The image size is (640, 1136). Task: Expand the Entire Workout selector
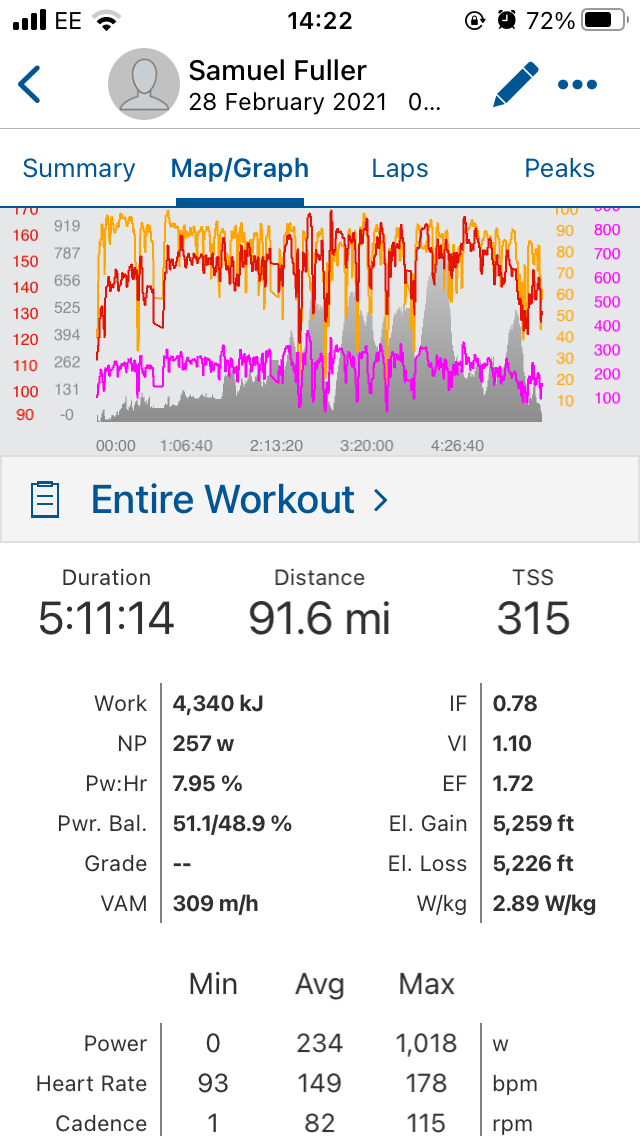pos(239,499)
